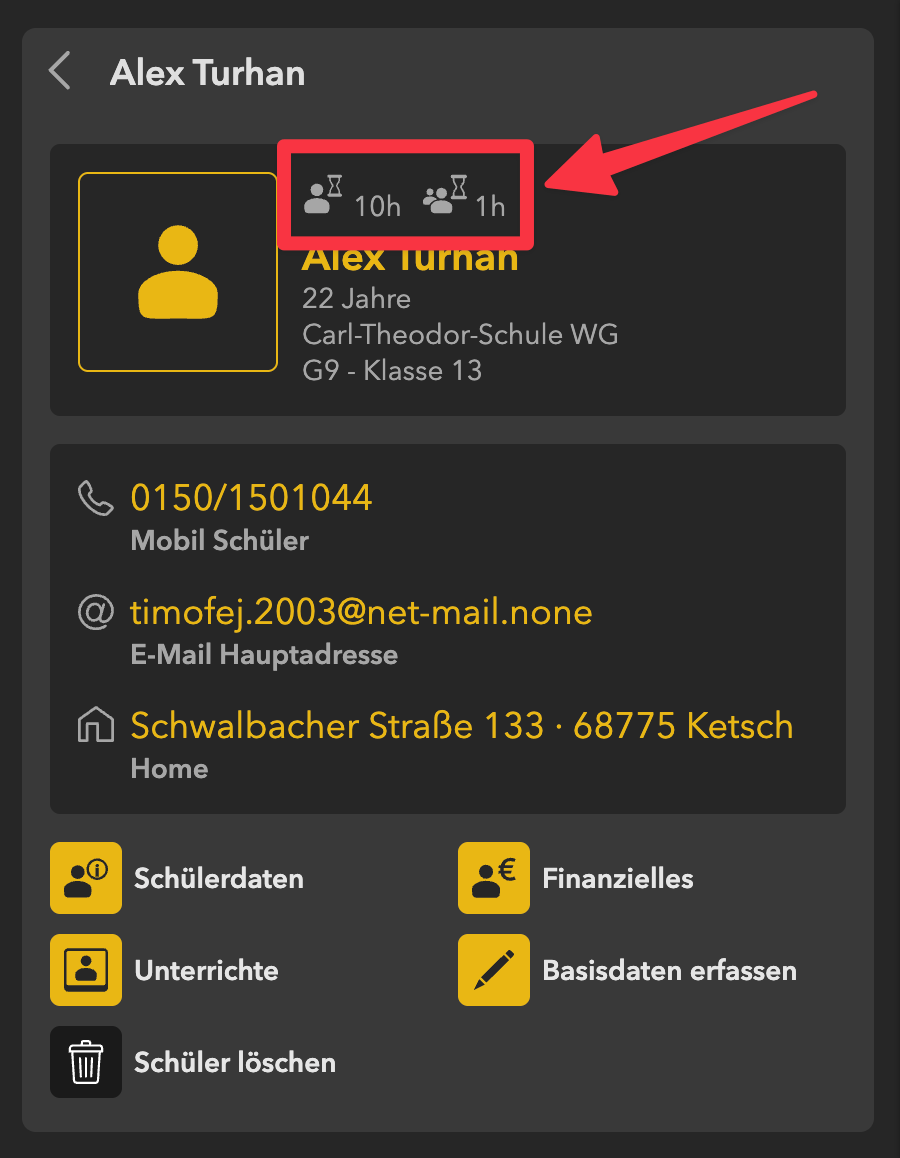Call the mobile number 0150/1501044

[x=251, y=497]
